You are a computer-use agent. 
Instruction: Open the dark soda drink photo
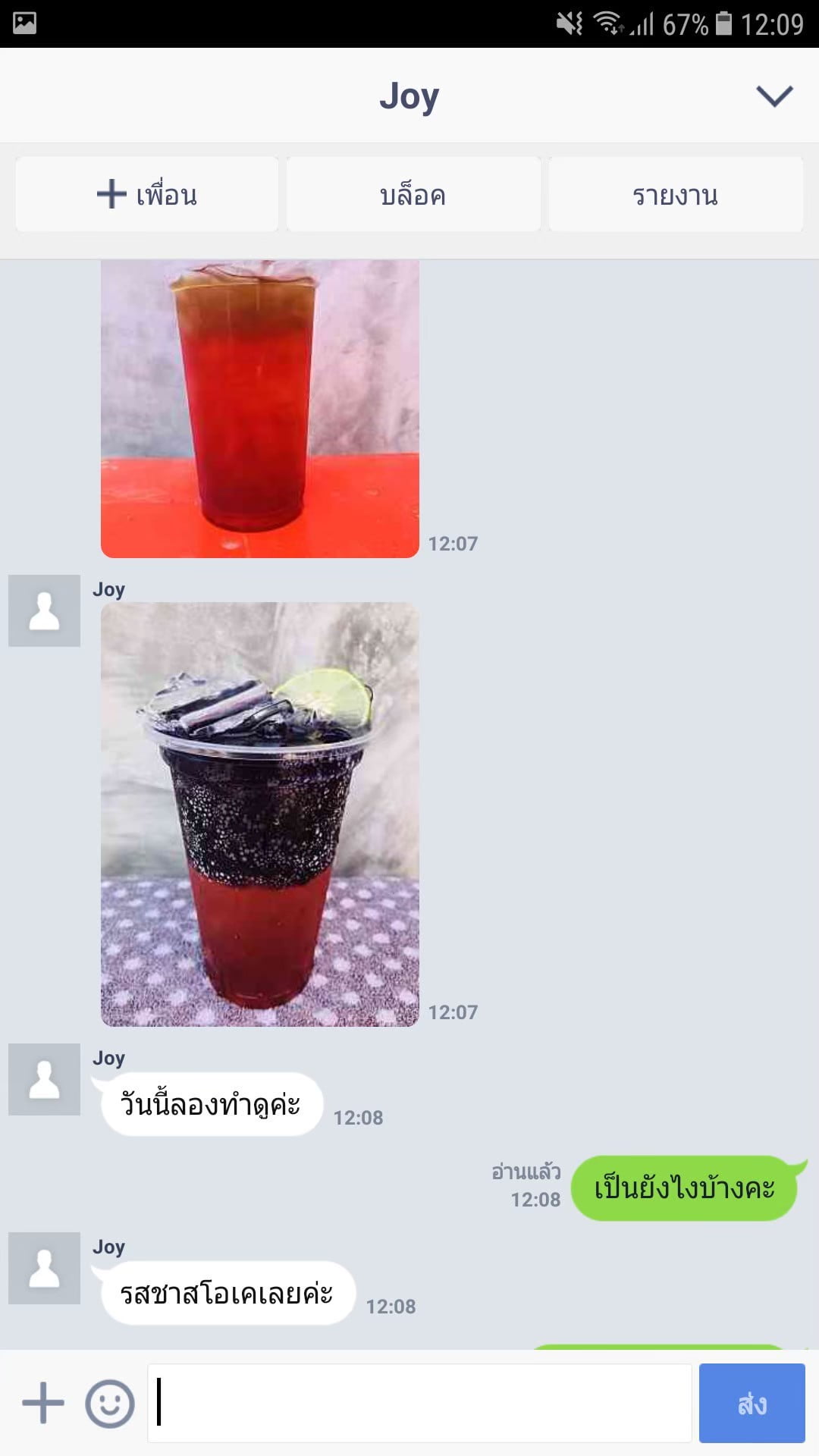tap(260, 814)
